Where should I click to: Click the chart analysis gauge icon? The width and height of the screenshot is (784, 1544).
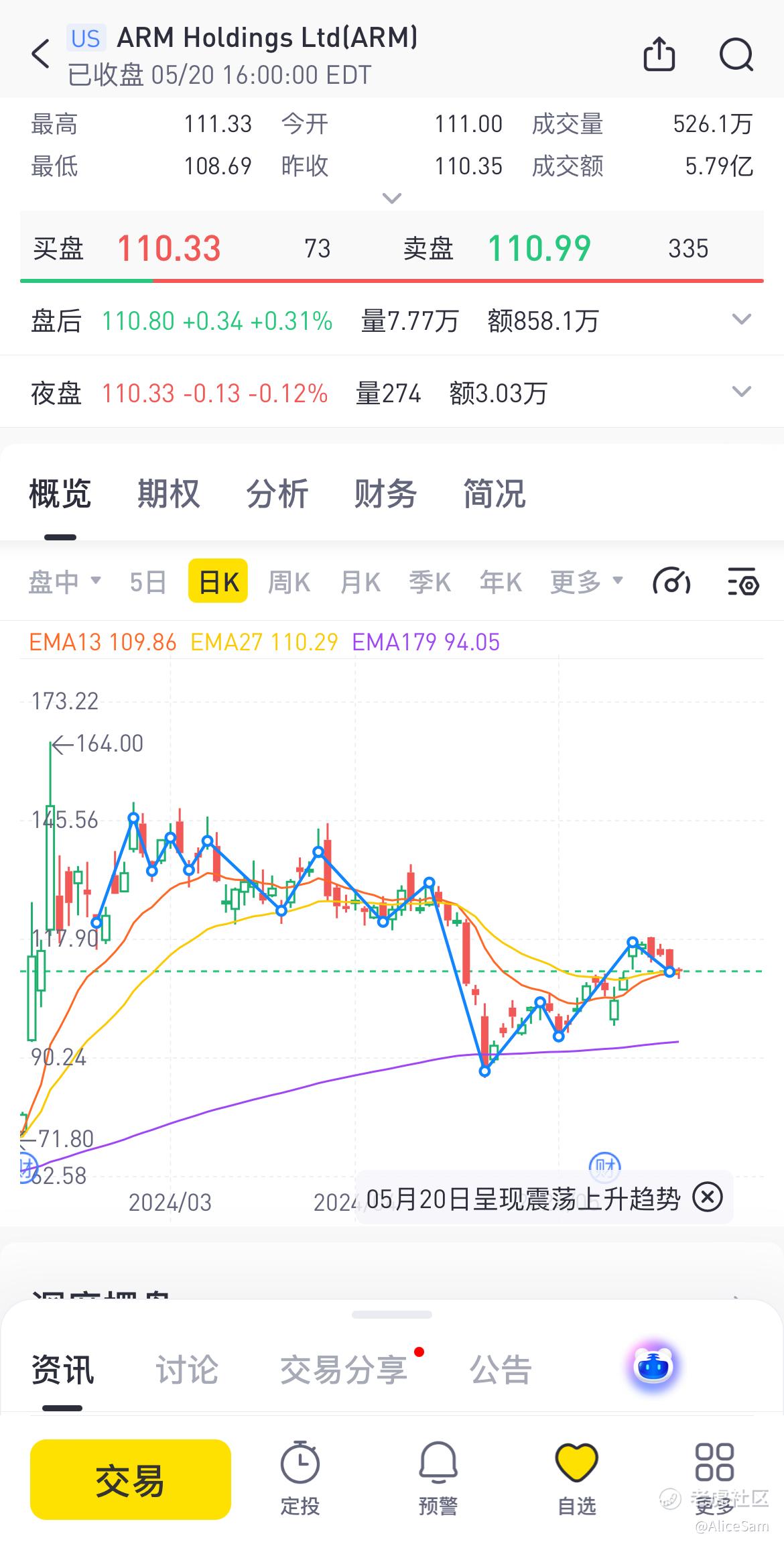(671, 581)
